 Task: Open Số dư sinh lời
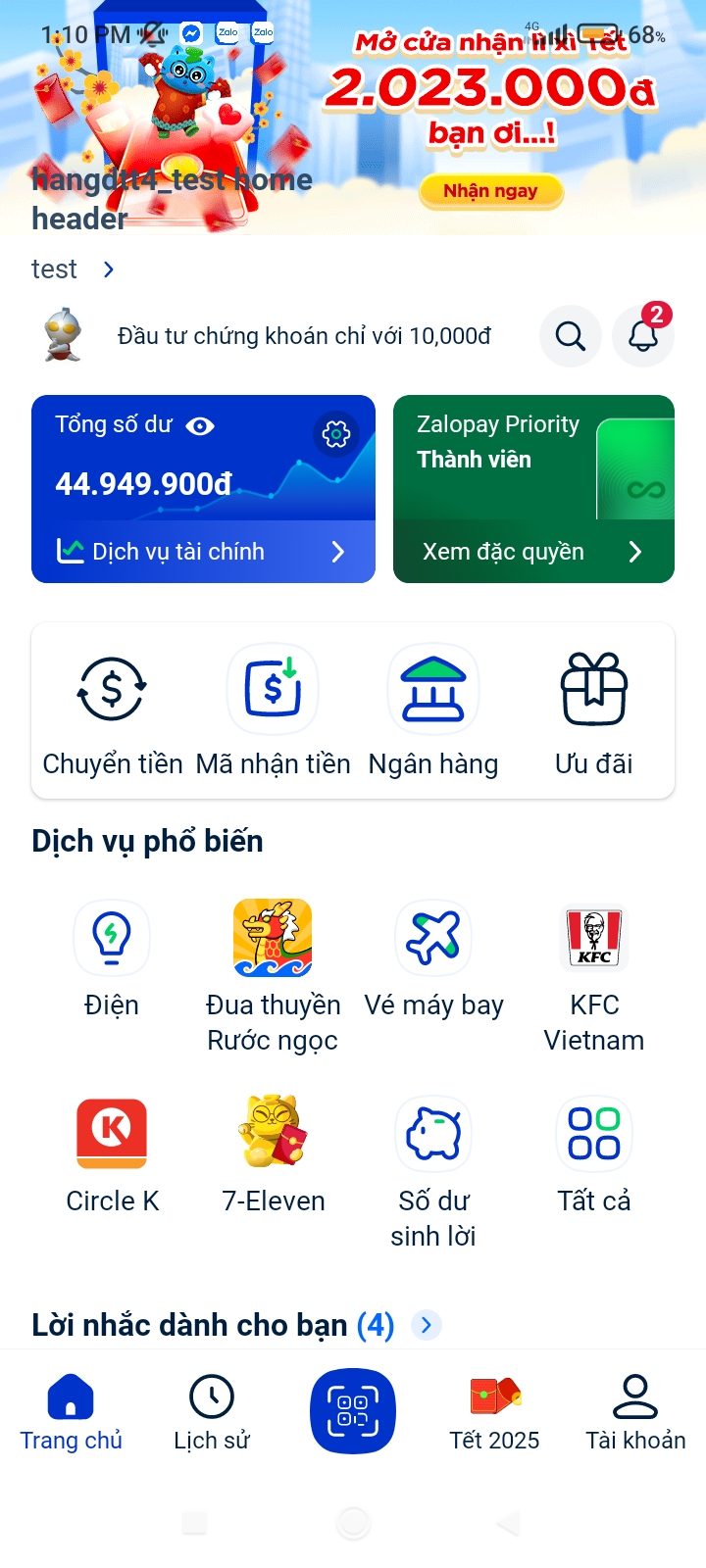point(433,1166)
